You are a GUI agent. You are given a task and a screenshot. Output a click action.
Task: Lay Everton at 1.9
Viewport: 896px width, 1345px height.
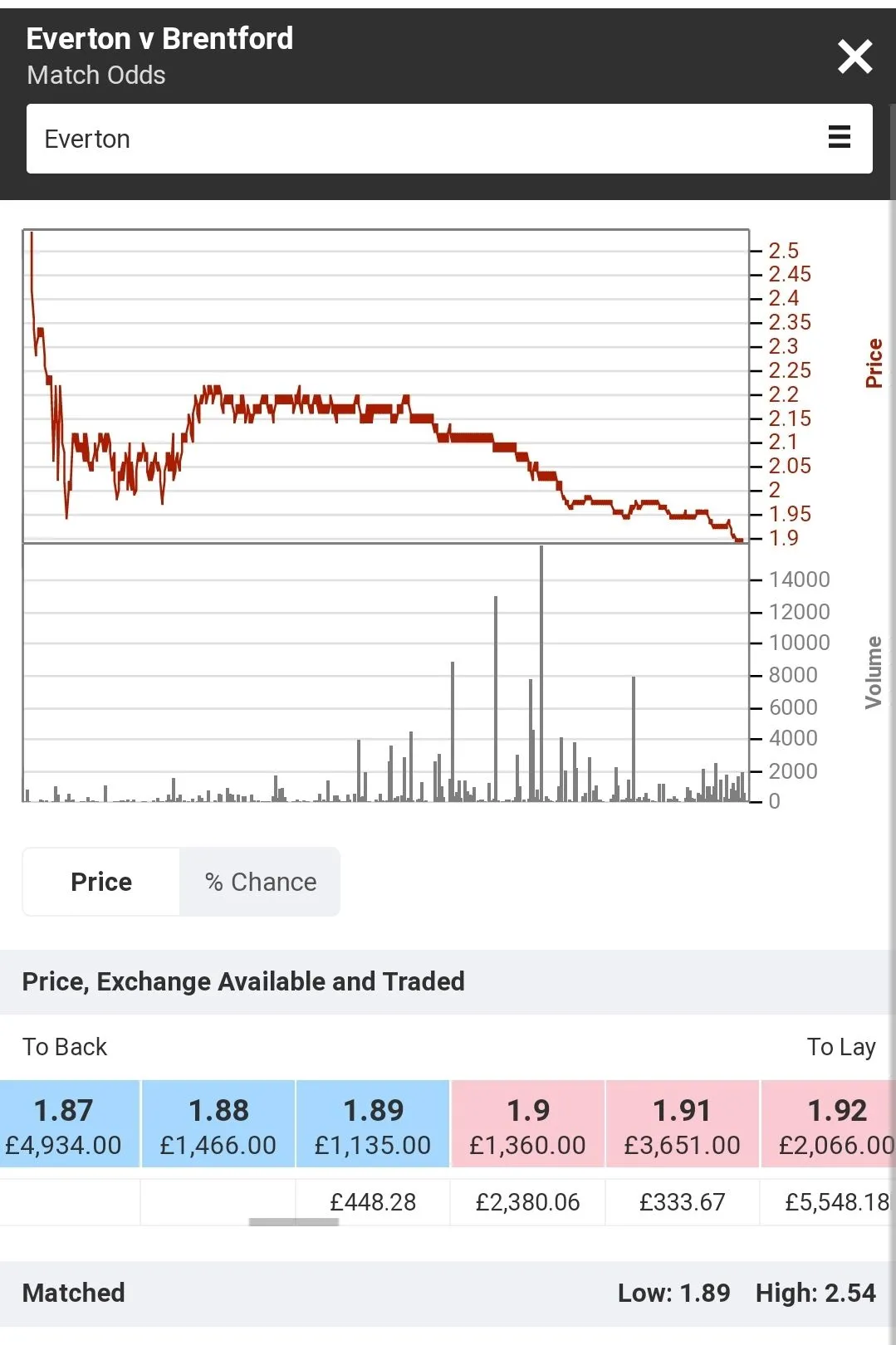pos(528,1125)
